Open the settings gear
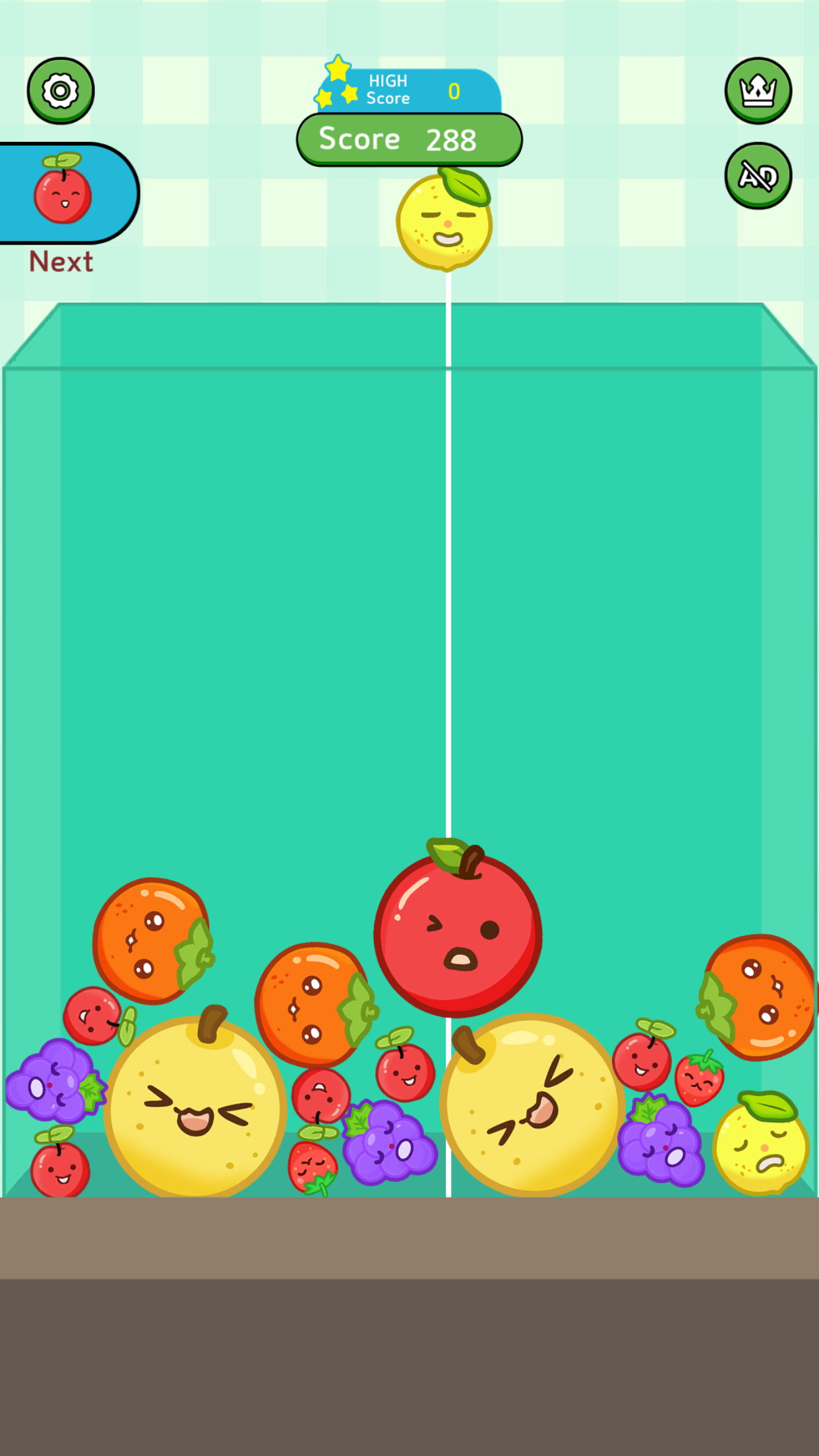 61,90
